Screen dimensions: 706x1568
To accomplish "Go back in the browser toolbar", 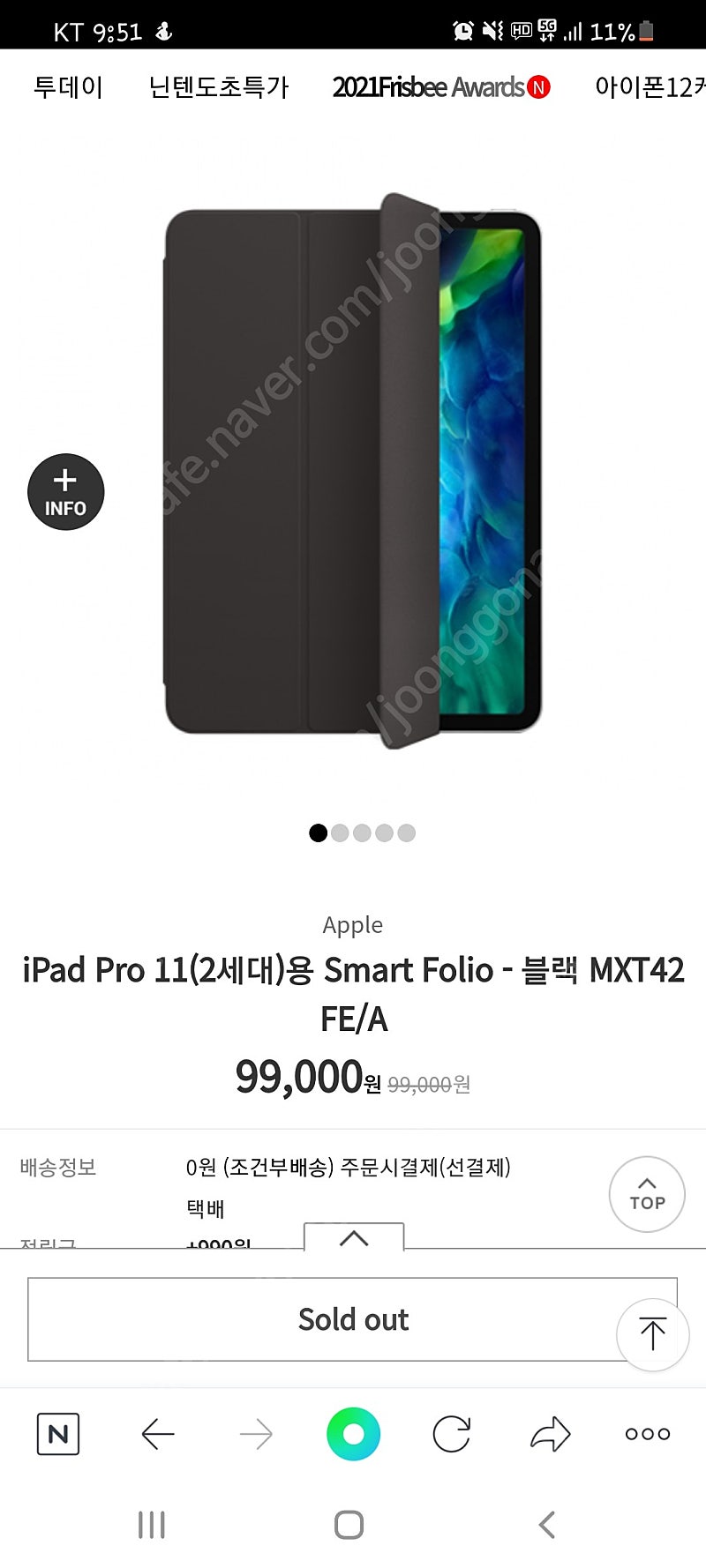I will click(158, 1435).
